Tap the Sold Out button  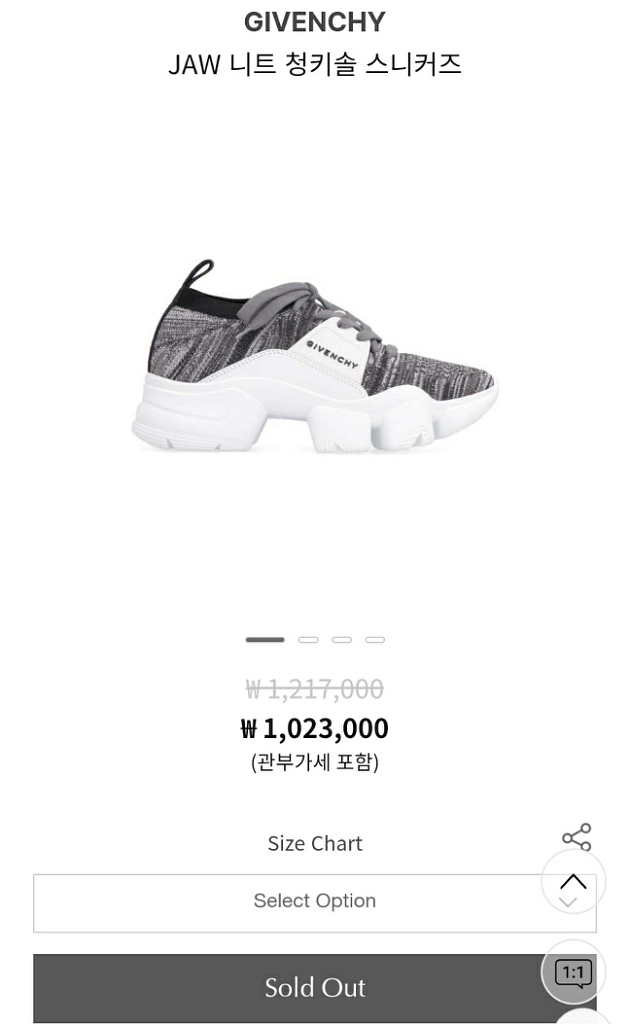pyautogui.click(x=315, y=987)
